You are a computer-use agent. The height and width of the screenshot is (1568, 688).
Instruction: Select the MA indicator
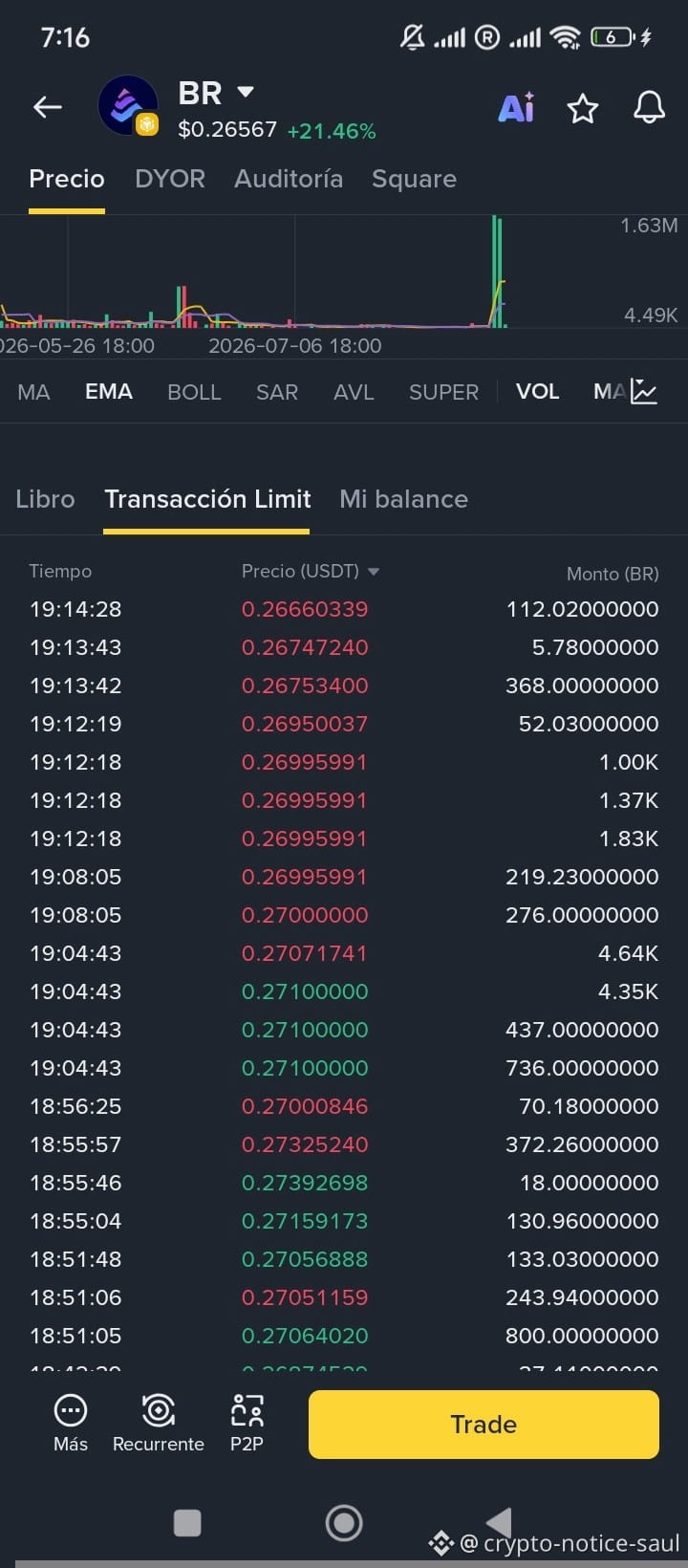click(x=33, y=392)
